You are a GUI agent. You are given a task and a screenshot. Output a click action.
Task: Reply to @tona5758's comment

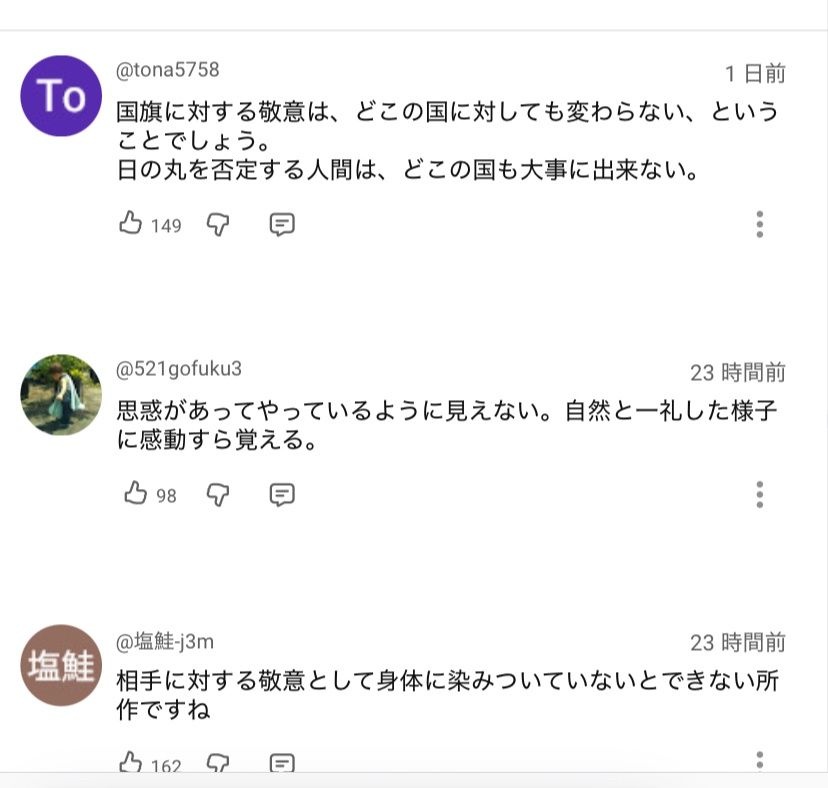pyautogui.click(x=282, y=224)
